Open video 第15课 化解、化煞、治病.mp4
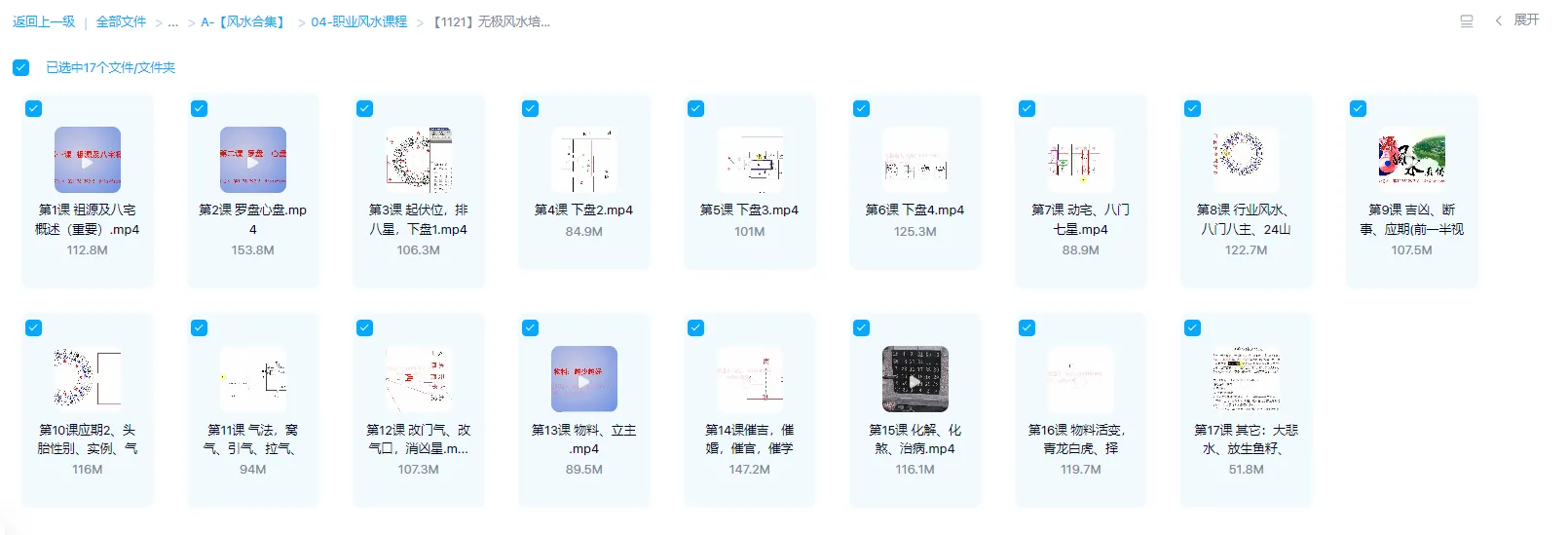Image resolution: width=1568 pixels, height=535 pixels. pyautogui.click(x=915, y=379)
